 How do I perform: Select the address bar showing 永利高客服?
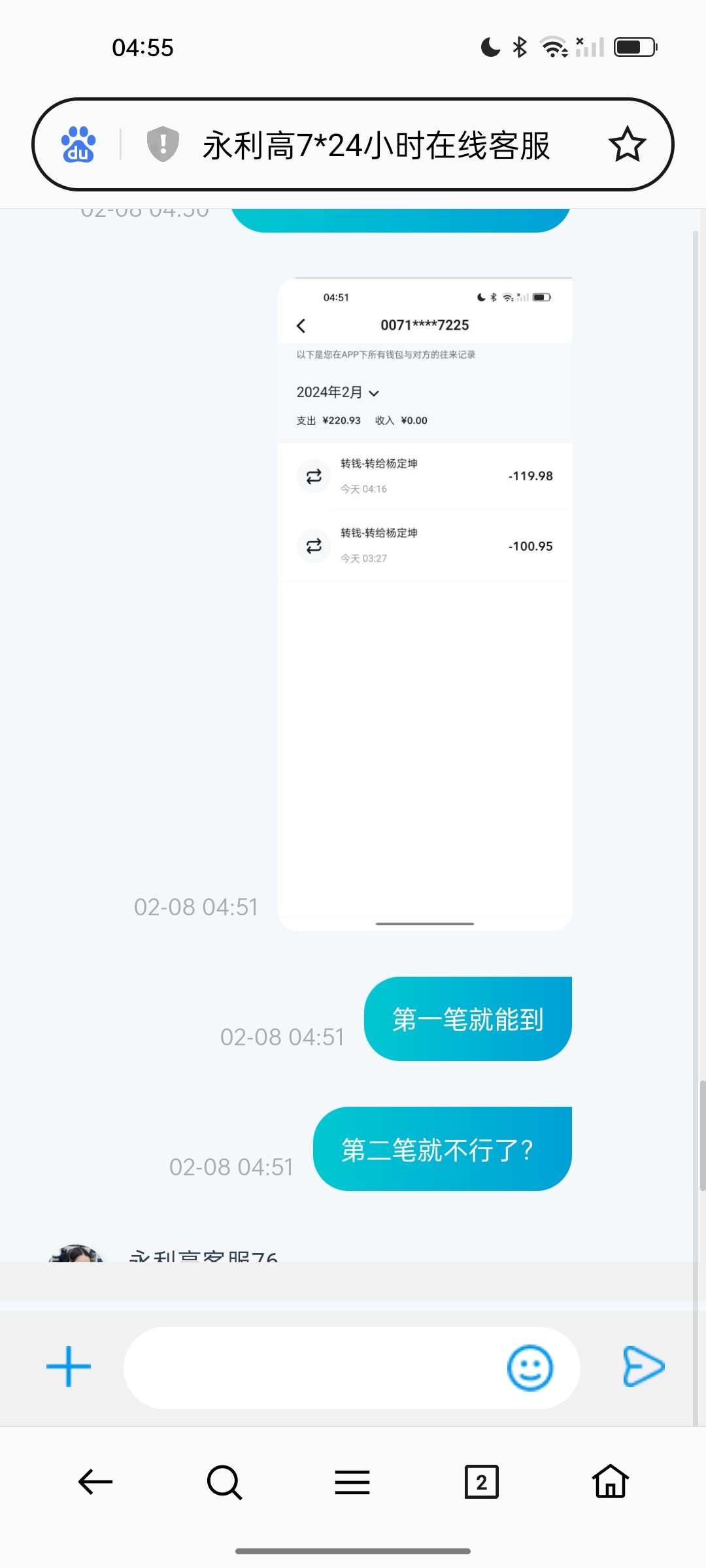point(376,145)
